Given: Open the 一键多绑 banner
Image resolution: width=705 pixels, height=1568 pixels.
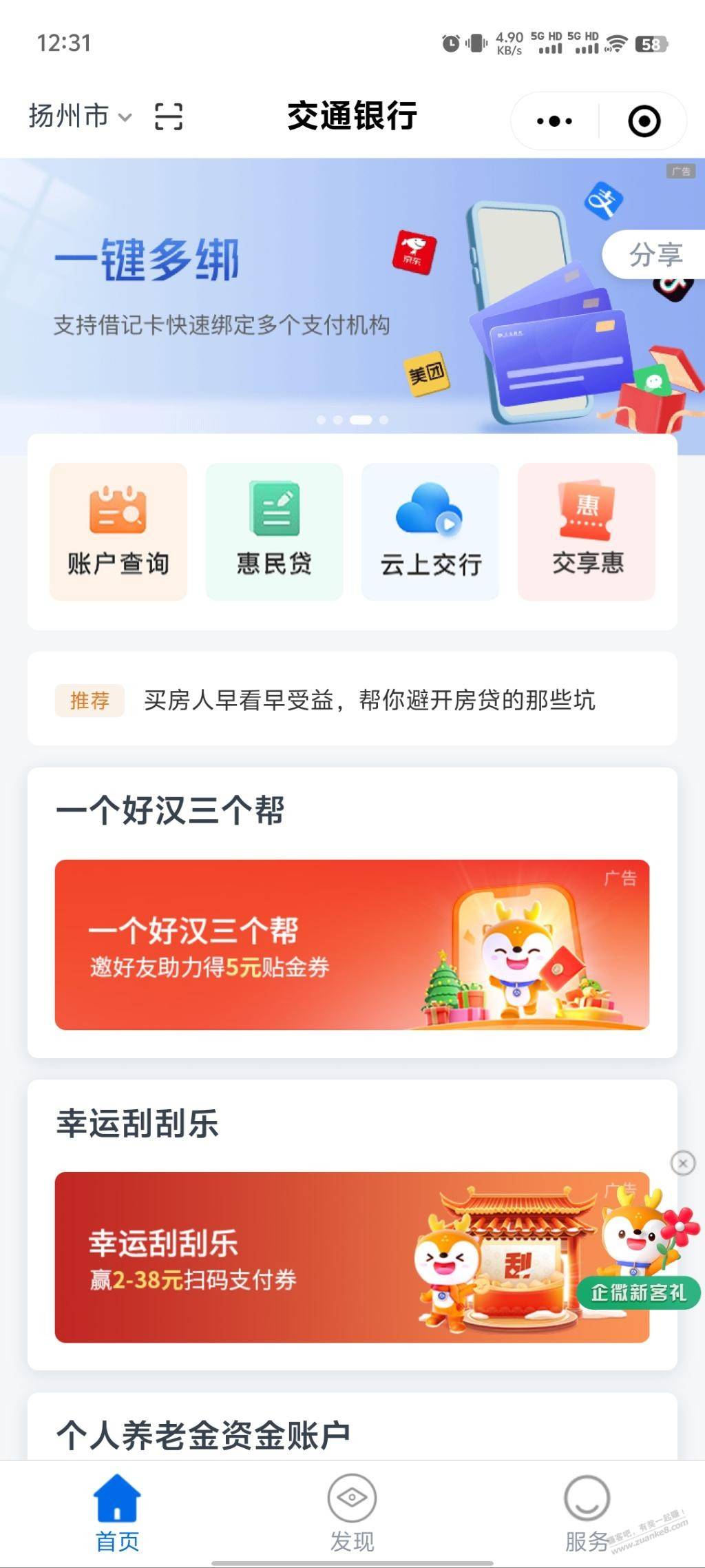Looking at the screenshot, I should (x=352, y=296).
